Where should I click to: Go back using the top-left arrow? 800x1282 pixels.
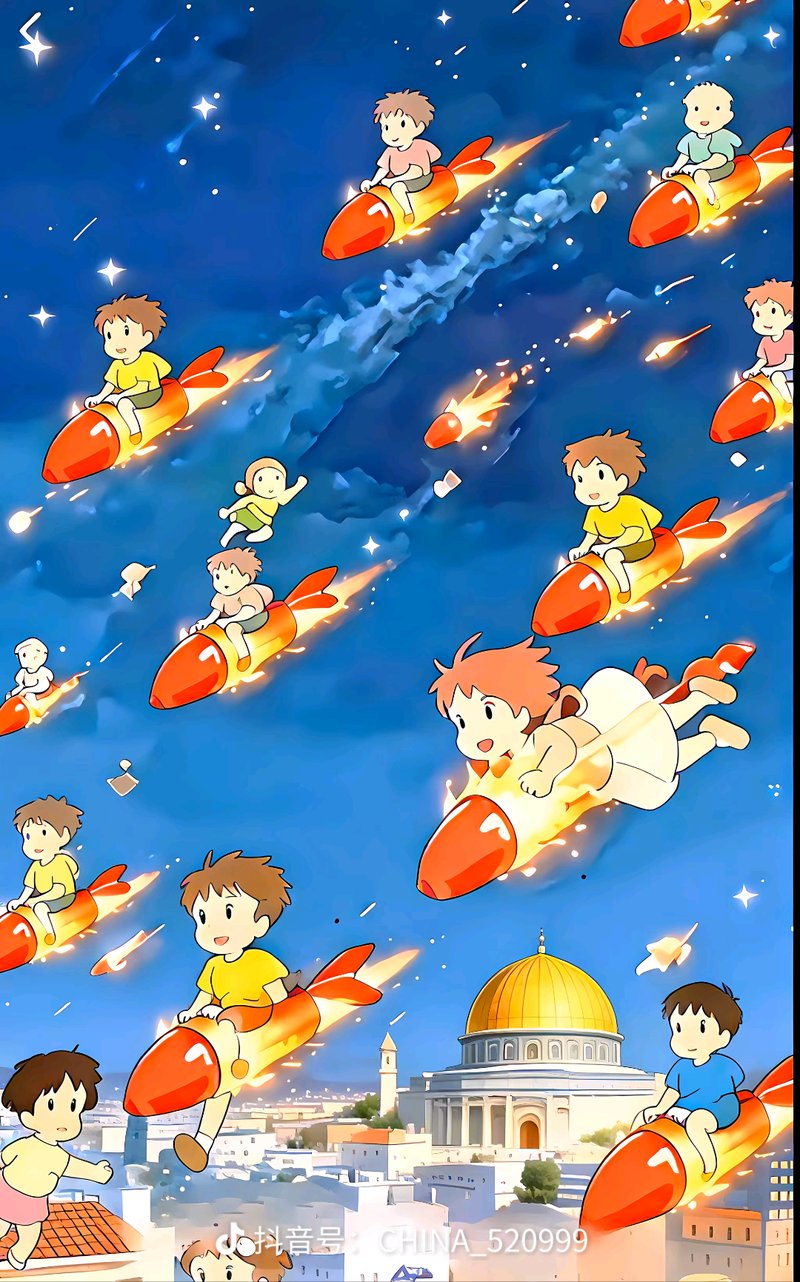click(31, 30)
